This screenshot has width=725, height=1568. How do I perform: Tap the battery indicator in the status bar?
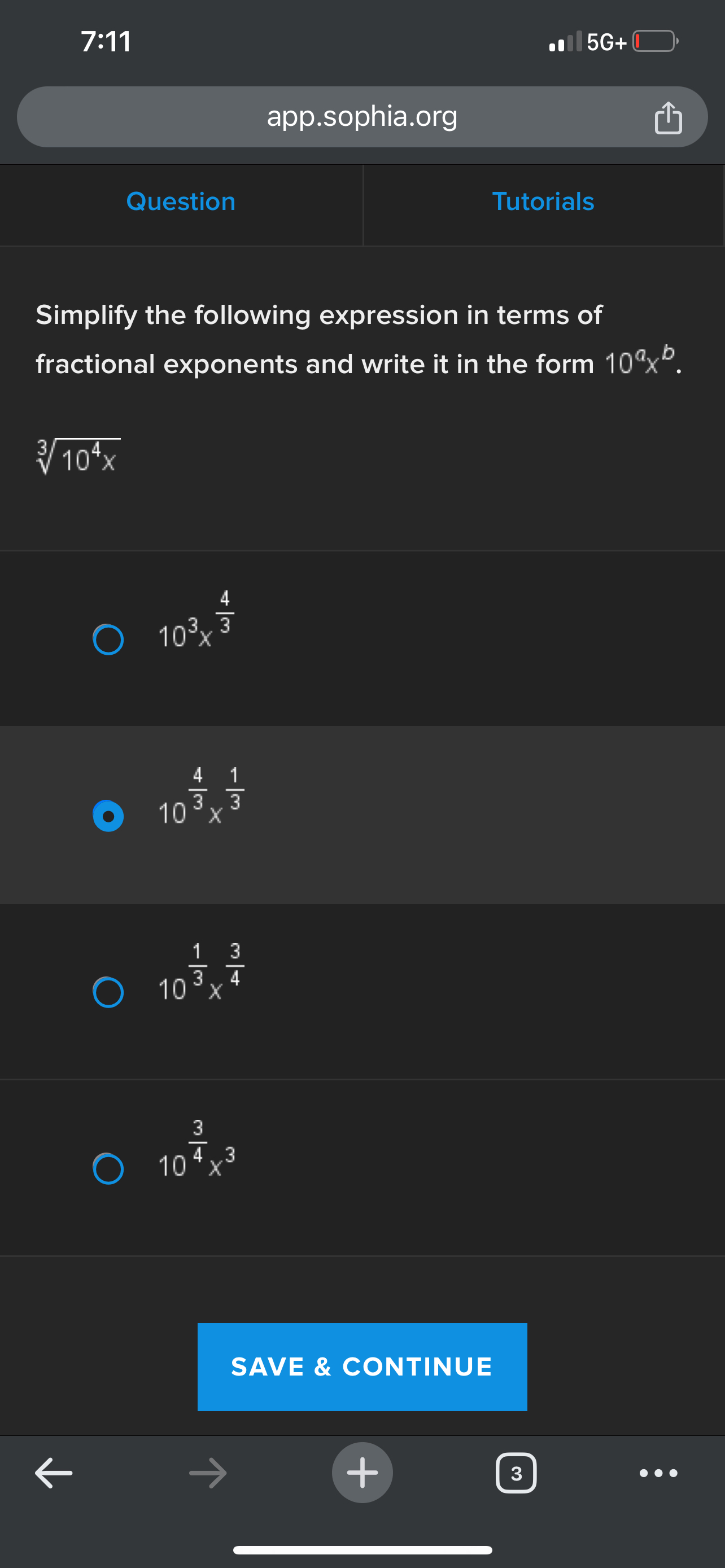[x=653, y=41]
